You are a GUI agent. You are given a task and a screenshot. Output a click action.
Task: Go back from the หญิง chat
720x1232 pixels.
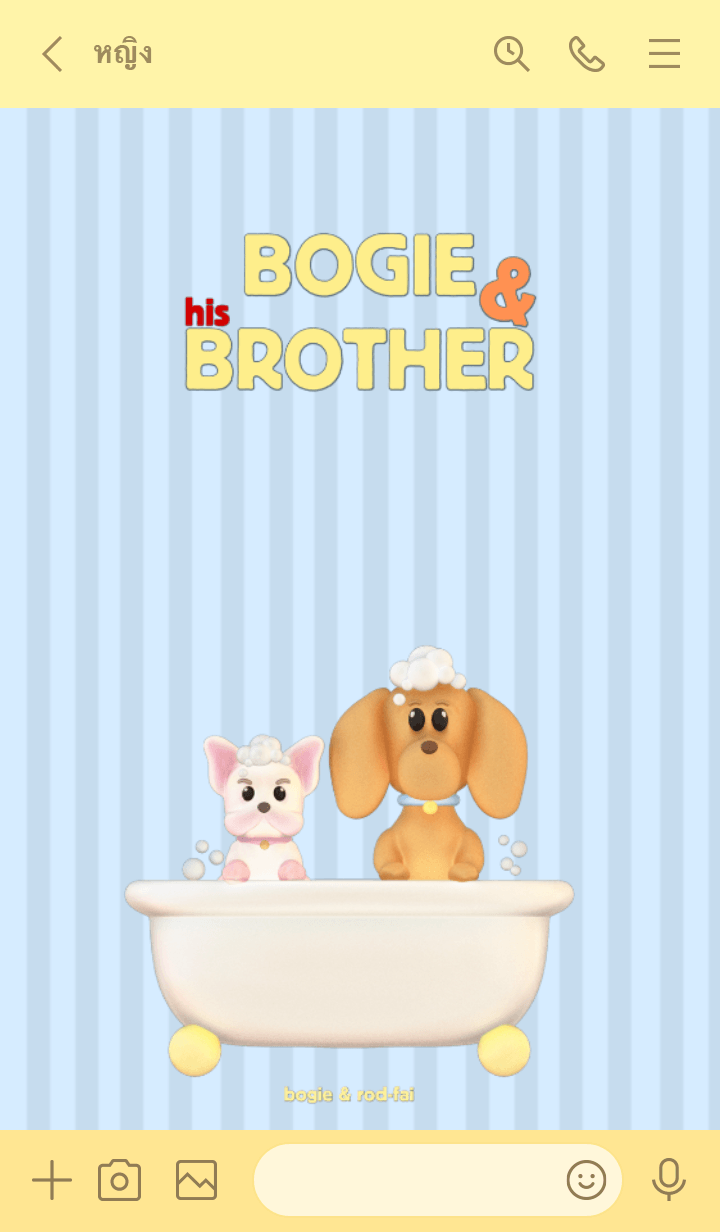[x=52, y=54]
